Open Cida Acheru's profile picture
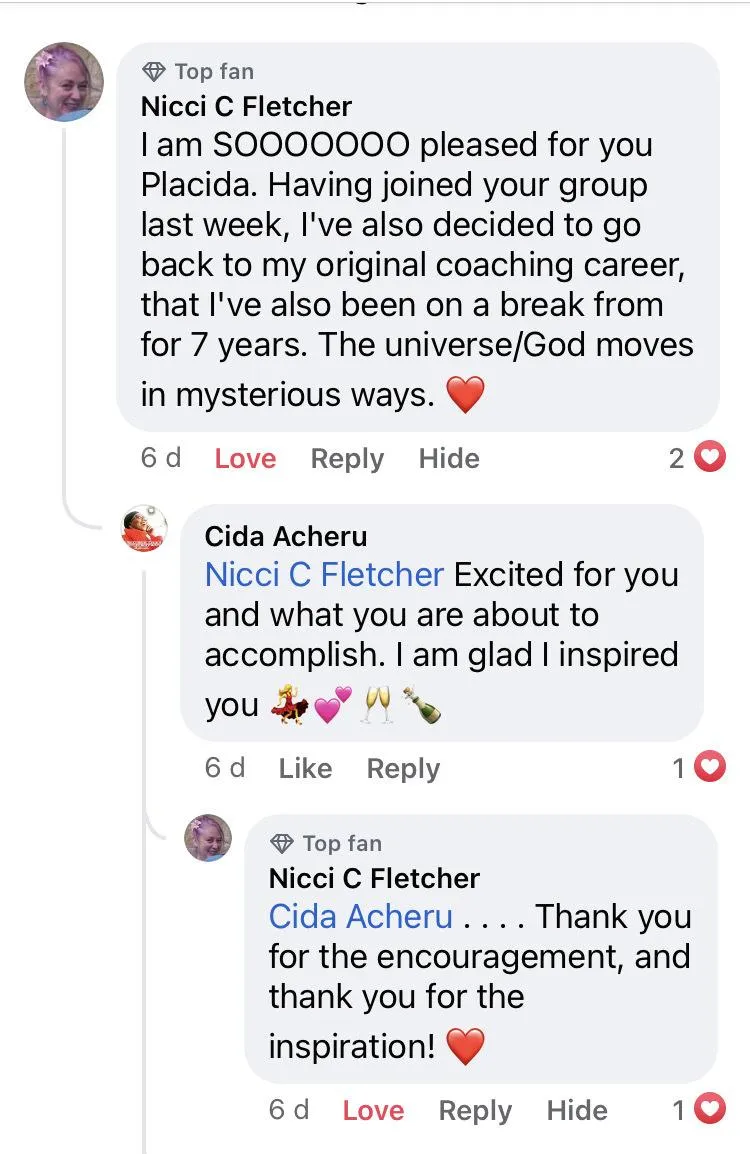Viewport: 750px width, 1154px height. click(x=144, y=528)
